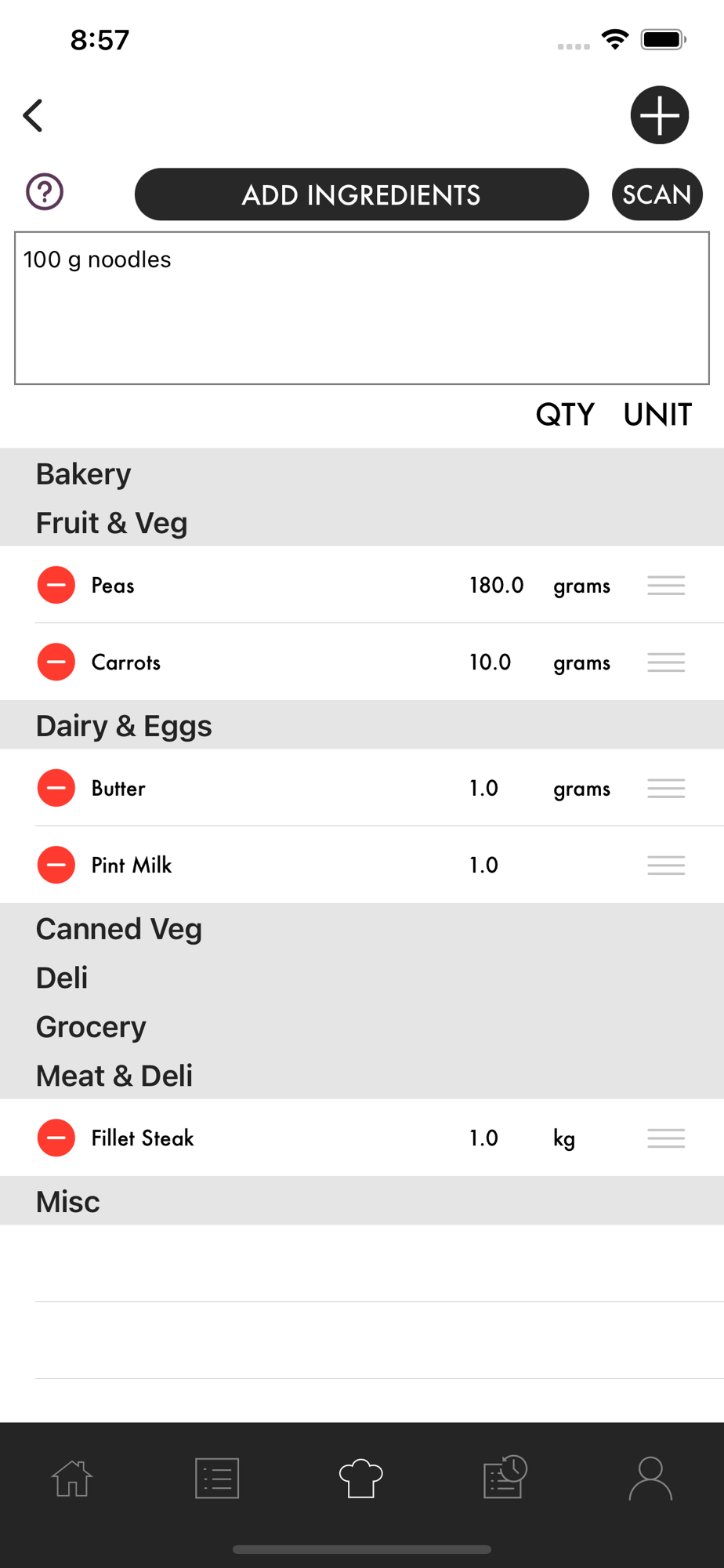Tap SCAN to scan ingredients
The height and width of the screenshot is (1568, 724).
[657, 194]
